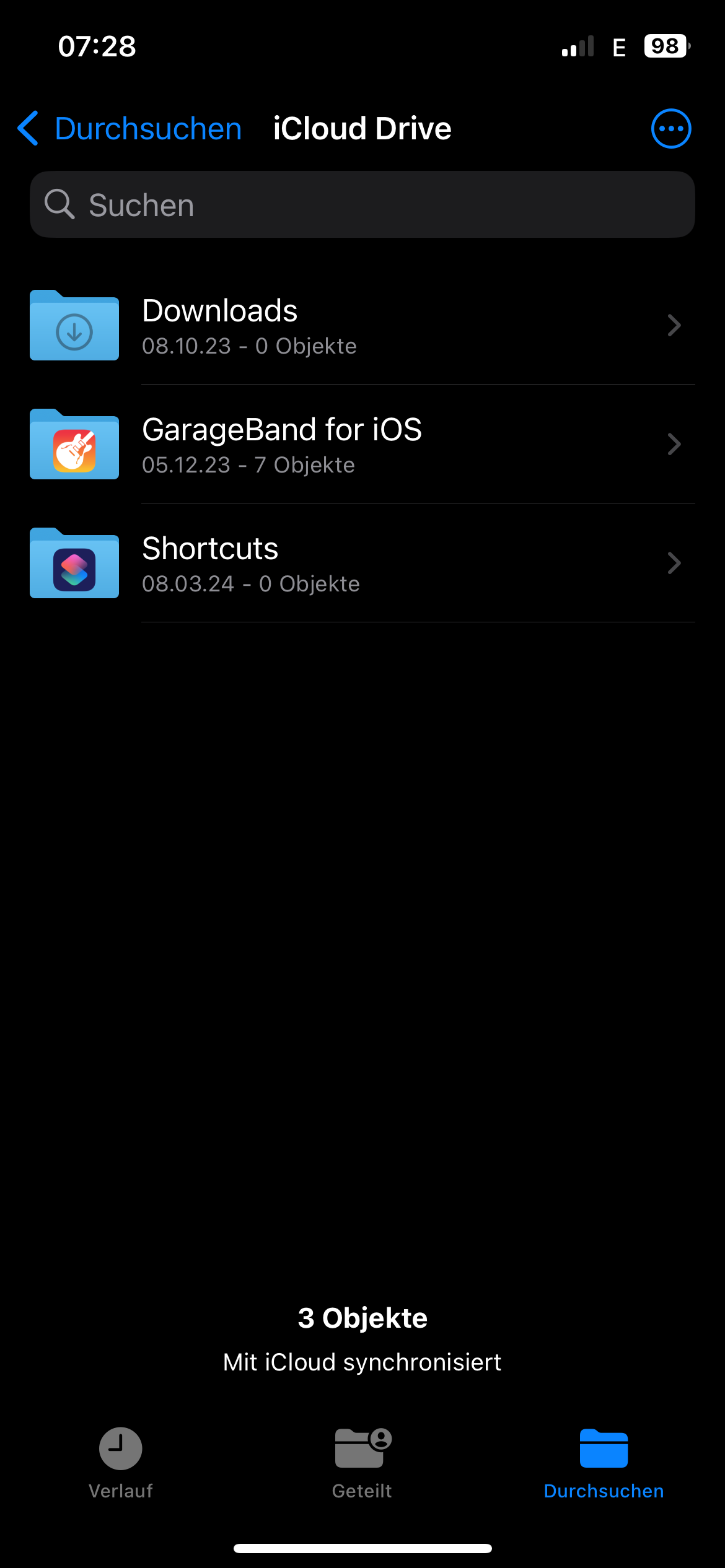
Task: Tap the Suchen search field
Action: pos(362,205)
